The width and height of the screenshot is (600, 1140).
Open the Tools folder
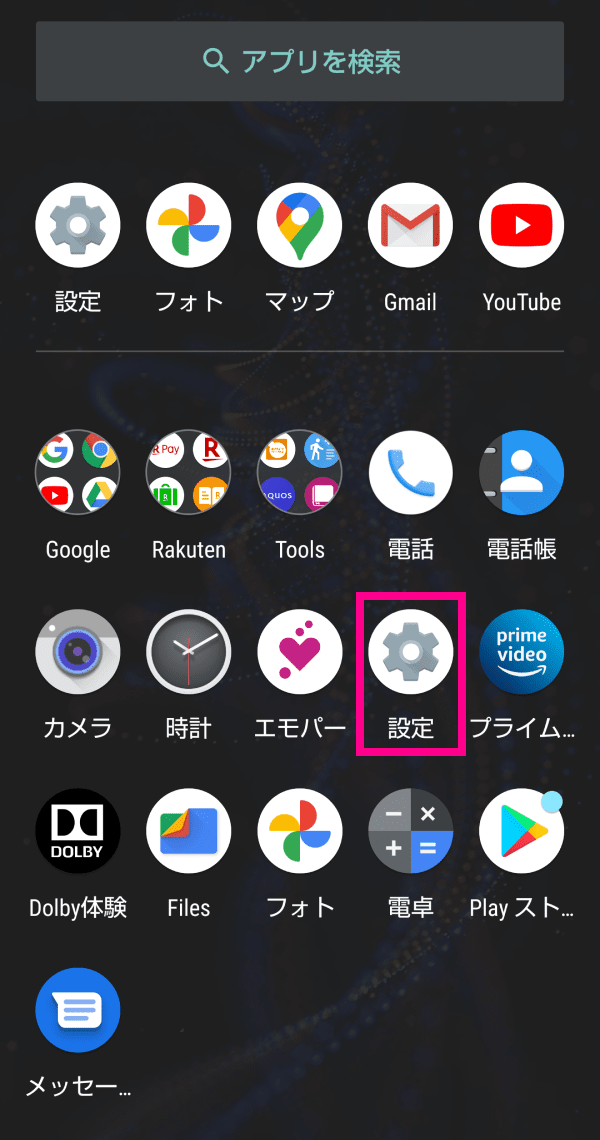coord(300,473)
